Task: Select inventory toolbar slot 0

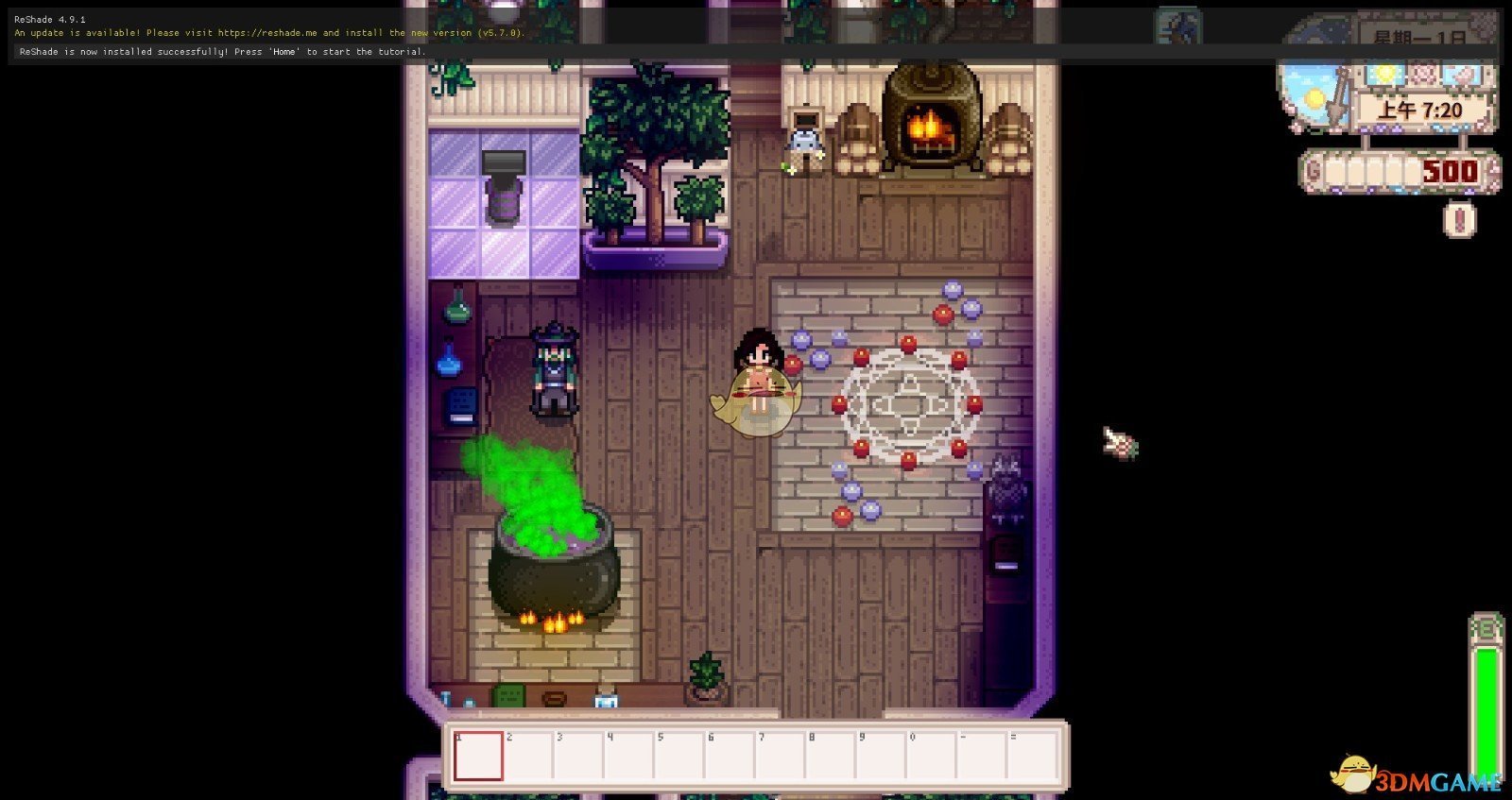Action: point(934,756)
